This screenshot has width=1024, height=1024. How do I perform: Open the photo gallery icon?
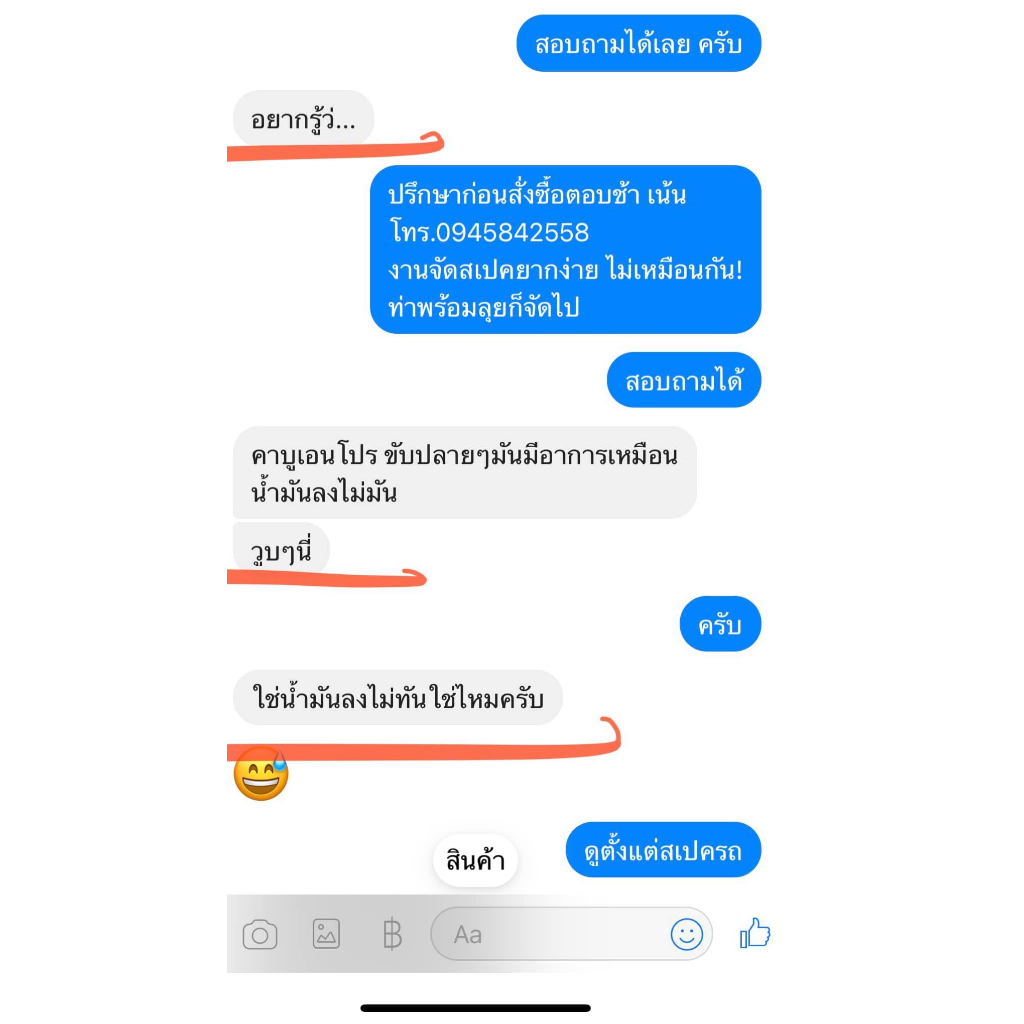[326, 934]
